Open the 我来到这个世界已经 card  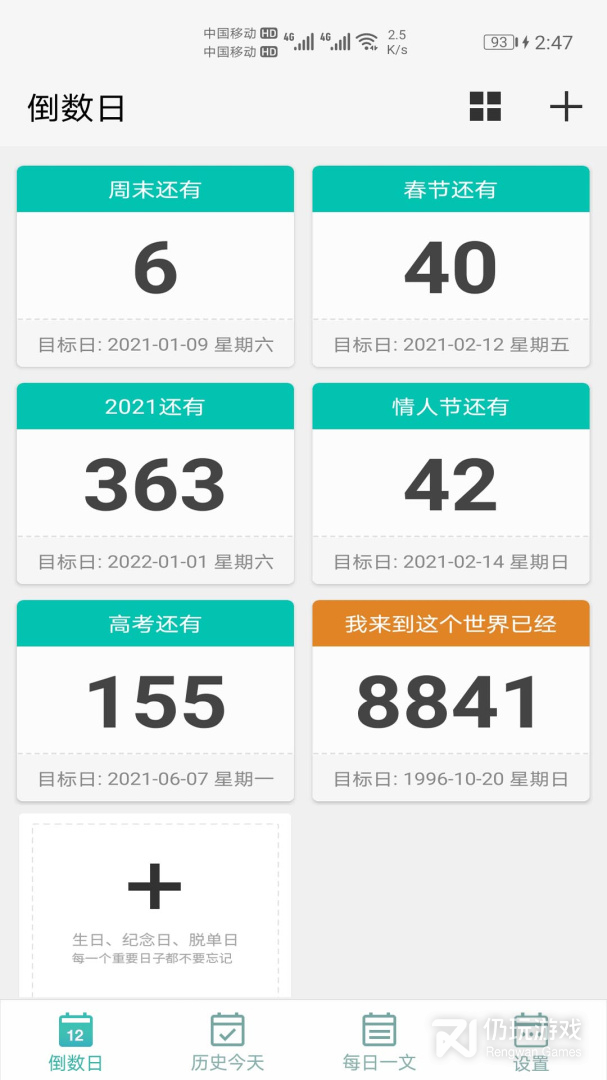pyautogui.click(x=450, y=701)
